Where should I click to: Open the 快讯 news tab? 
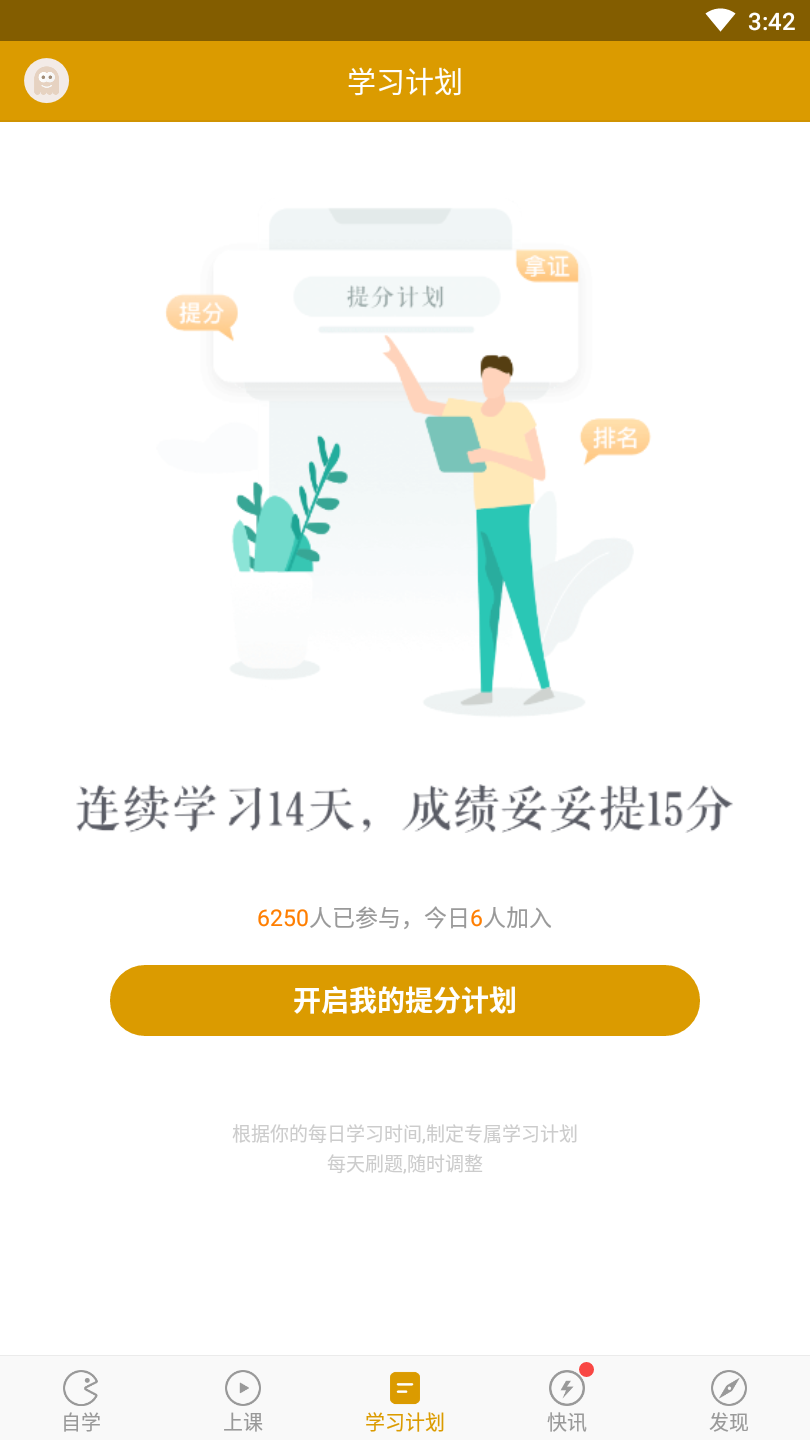click(x=567, y=1400)
